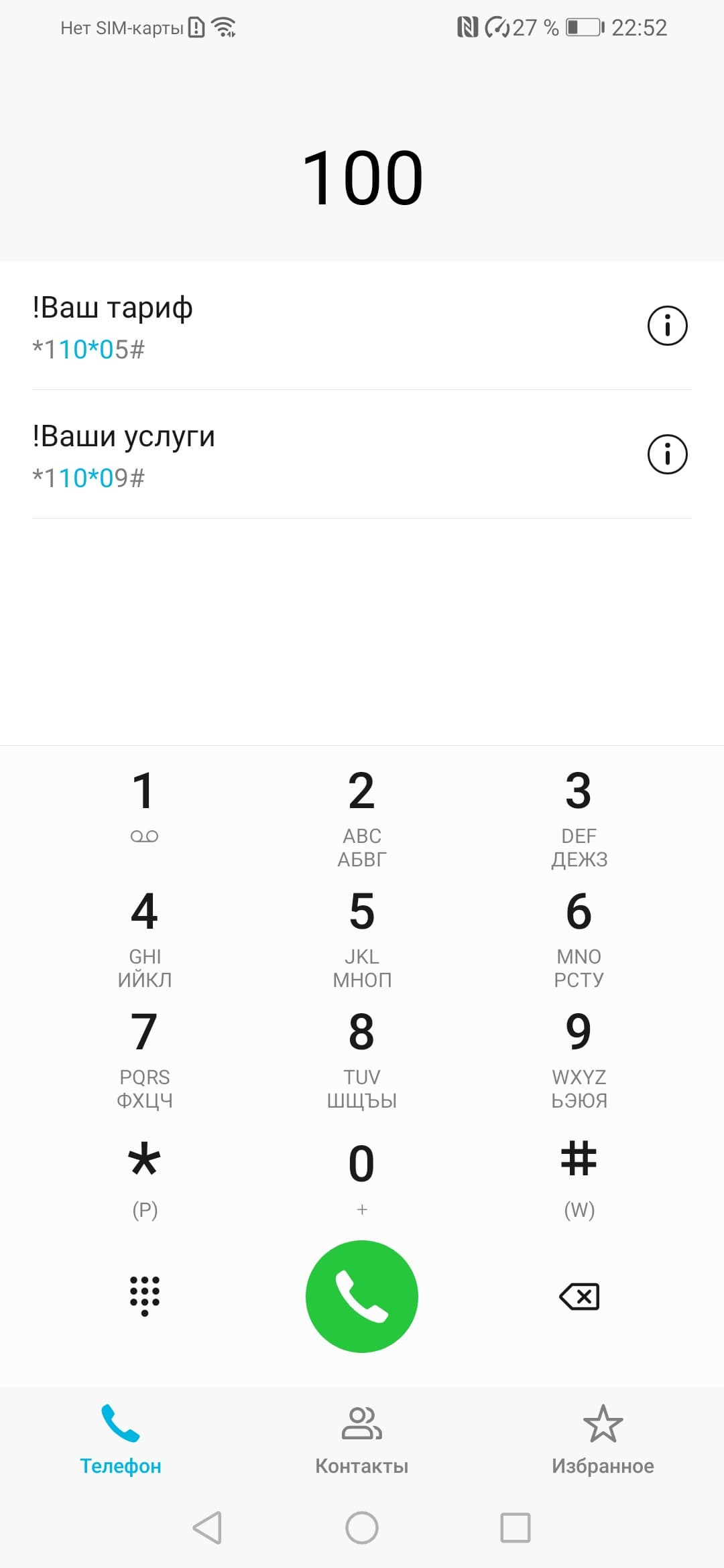
Task: Tap the 0 key
Action: [362, 1179]
